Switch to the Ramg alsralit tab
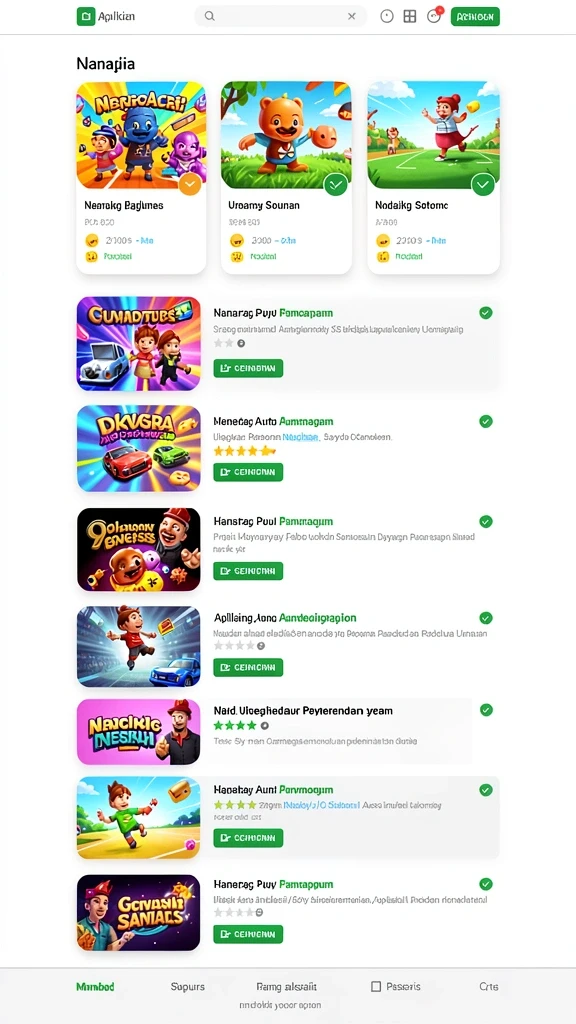This screenshot has height=1024, width=576. coord(287,987)
